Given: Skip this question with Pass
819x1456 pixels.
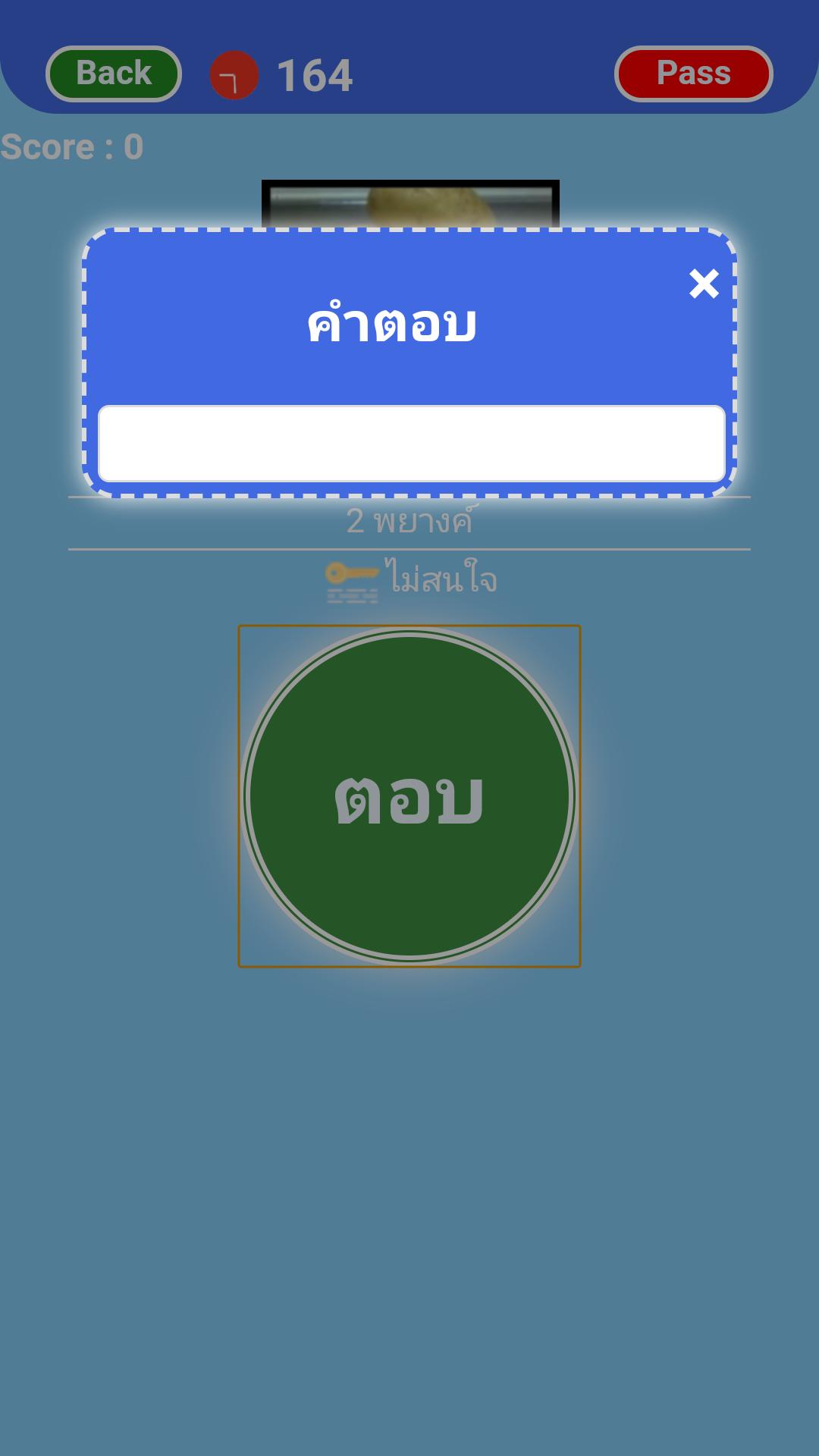Looking at the screenshot, I should tap(693, 74).
